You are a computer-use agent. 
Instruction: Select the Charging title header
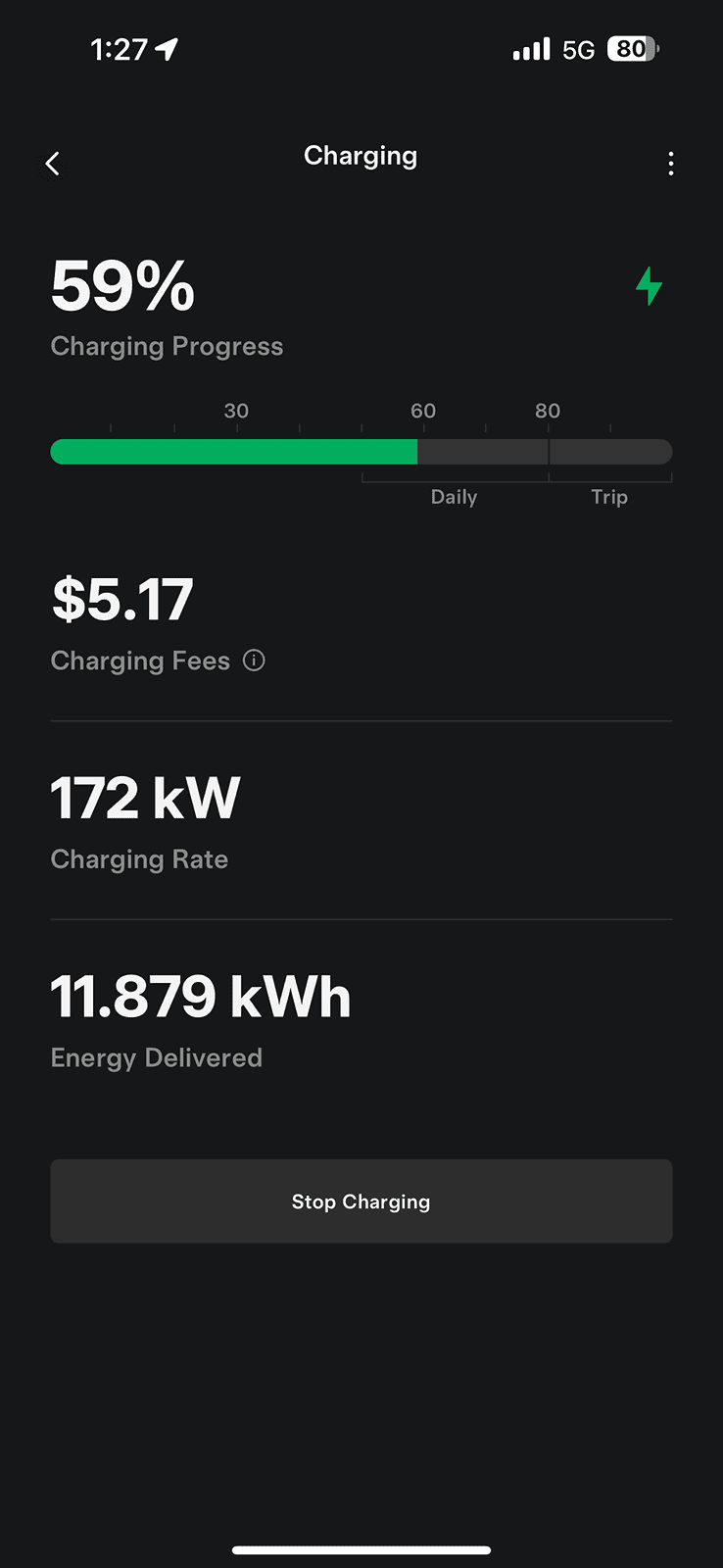click(x=361, y=156)
